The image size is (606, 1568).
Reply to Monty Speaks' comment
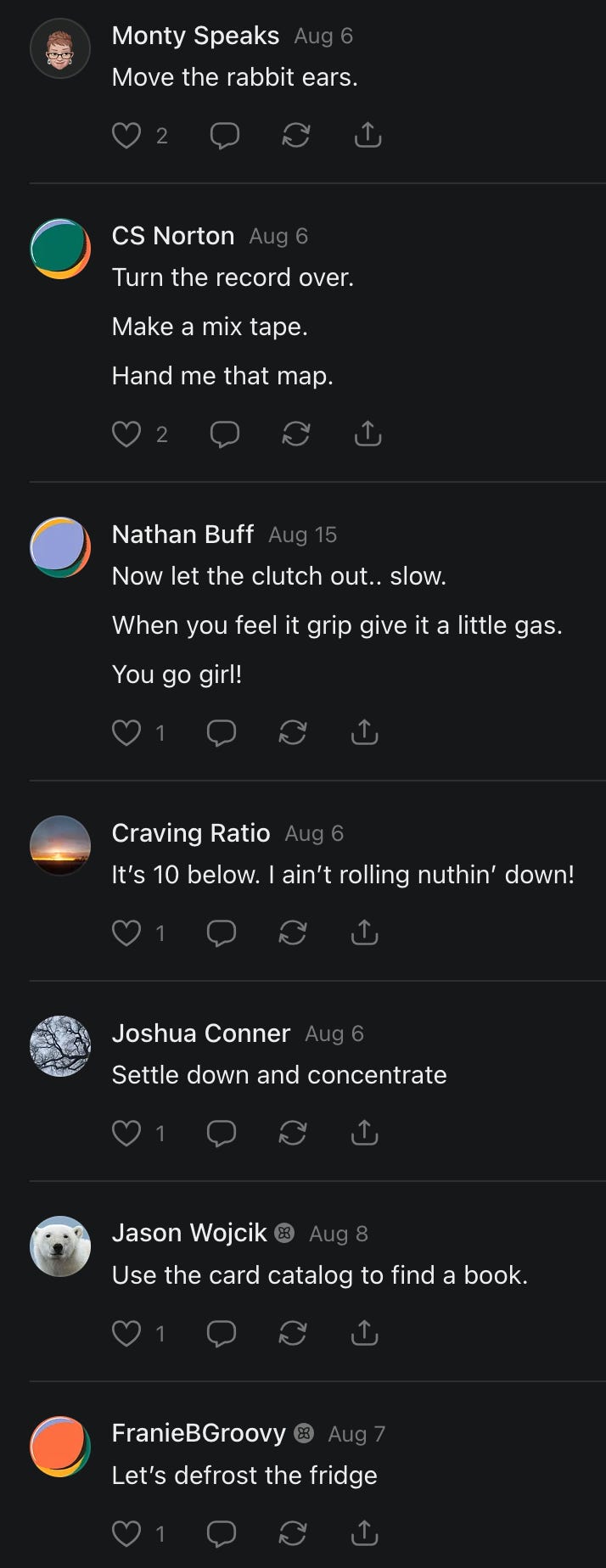(224, 135)
